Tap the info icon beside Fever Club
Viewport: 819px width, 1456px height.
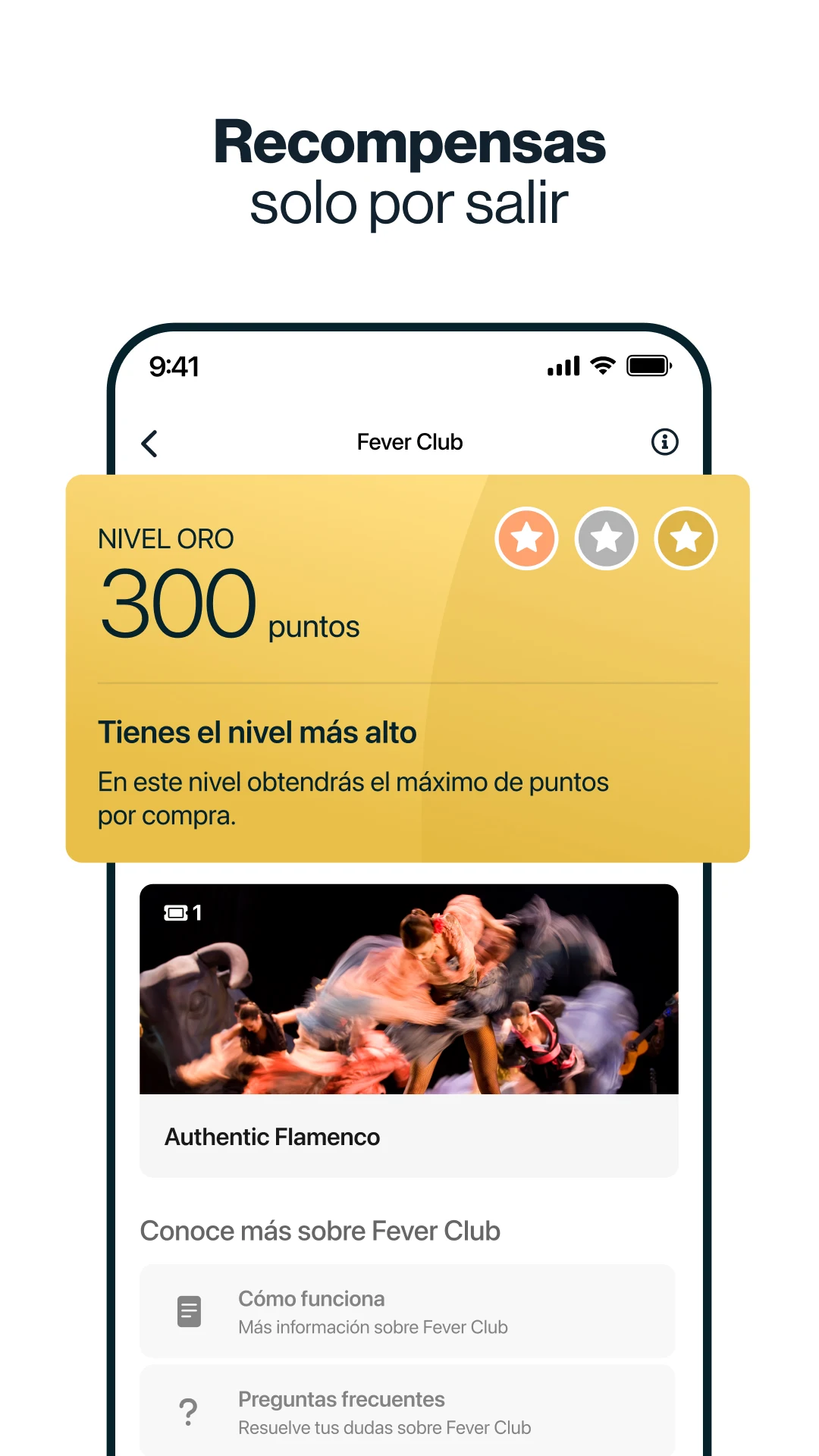pyautogui.click(x=665, y=442)
